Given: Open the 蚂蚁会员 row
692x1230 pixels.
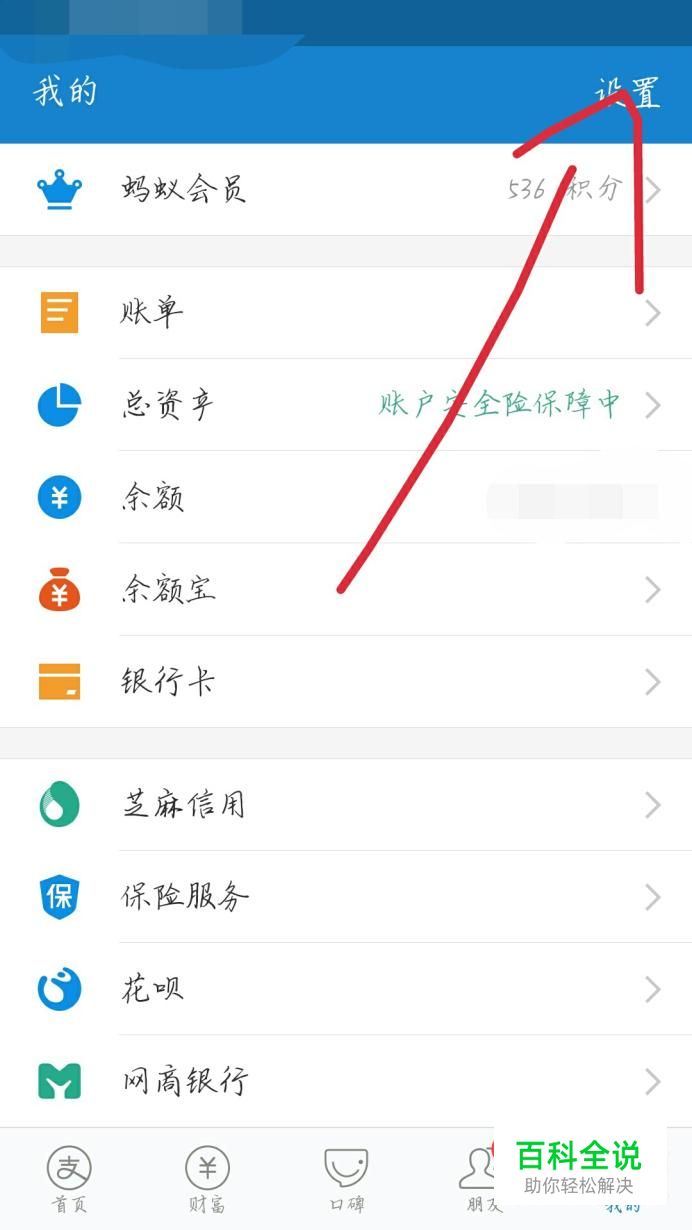Looking at the screenshot, I should [345, 190].
